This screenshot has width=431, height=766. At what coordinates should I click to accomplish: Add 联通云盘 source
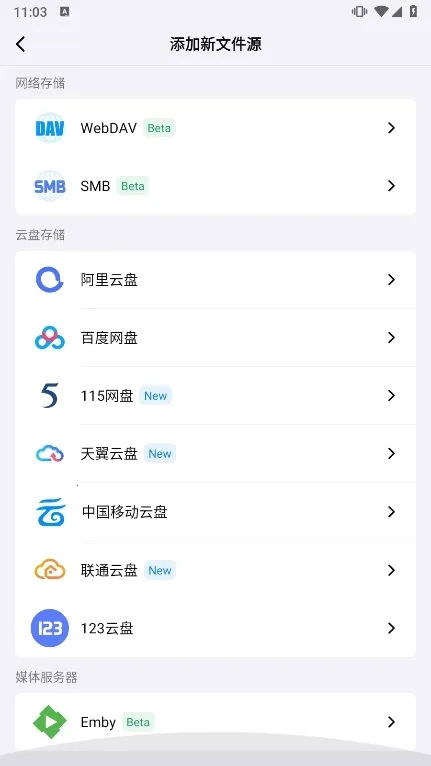point(216,570)
